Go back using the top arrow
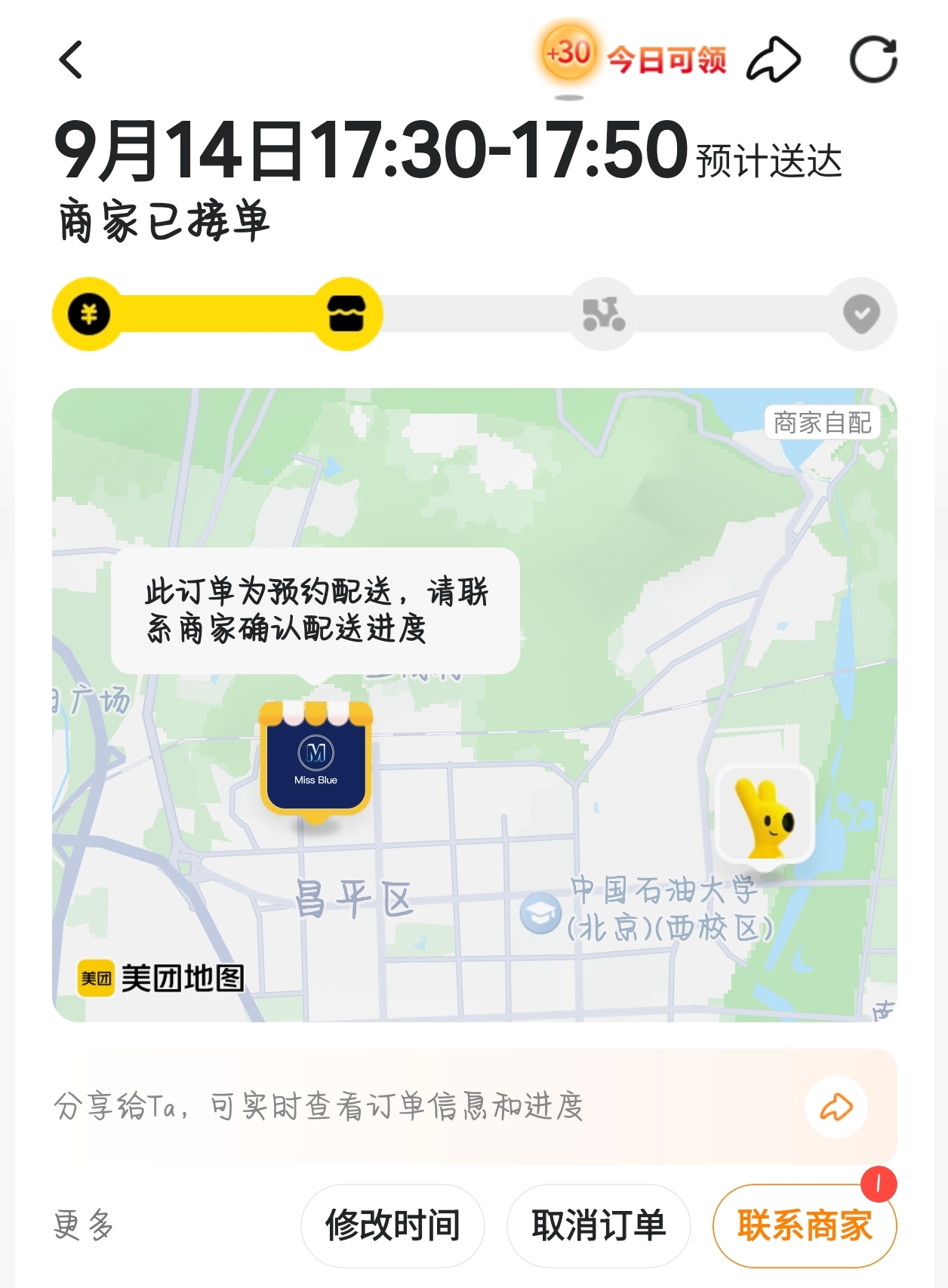This screenshot has height=1288, width=948. (71, 60)
